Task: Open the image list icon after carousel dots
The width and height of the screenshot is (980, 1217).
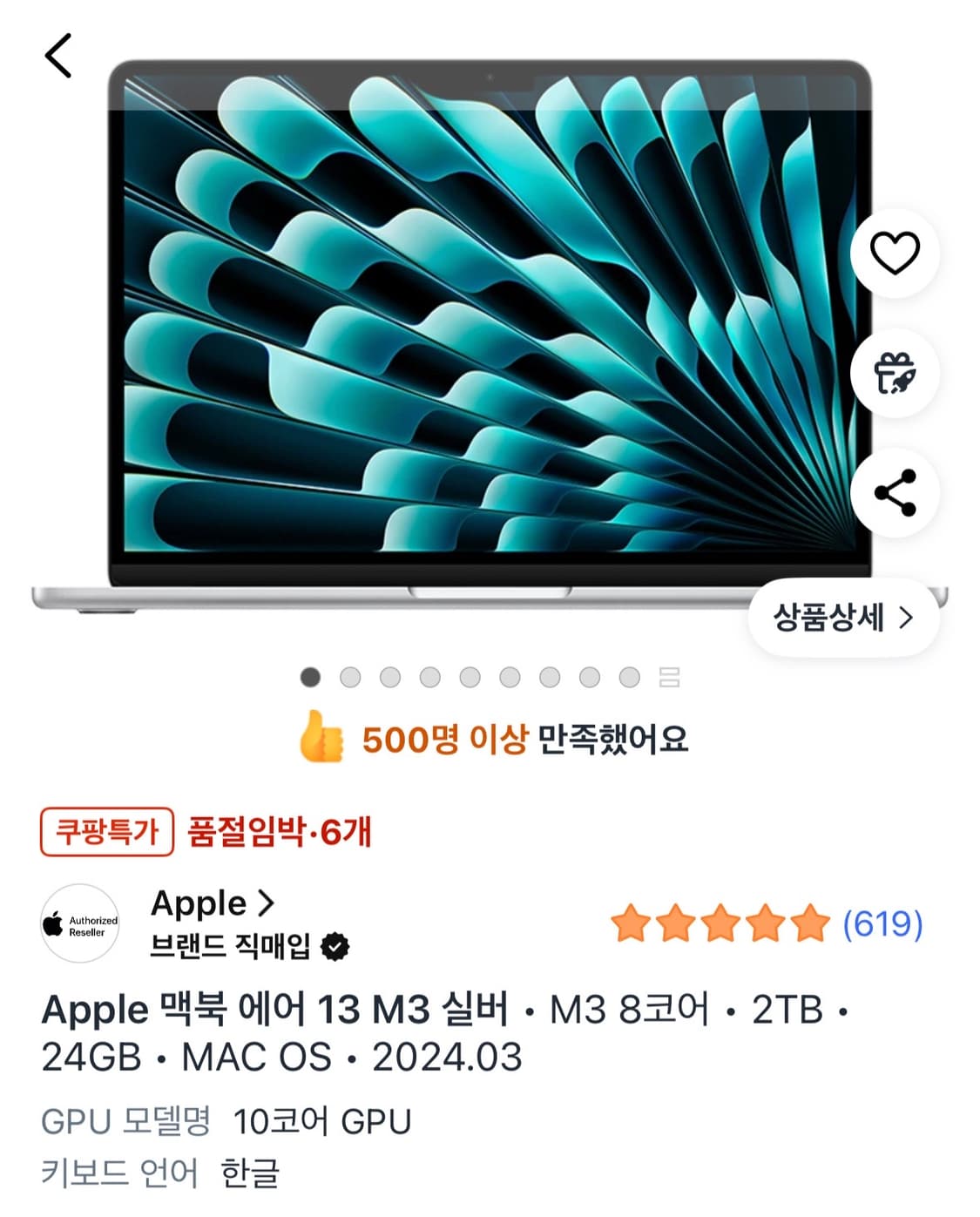Action: click(x=670, y=676)
